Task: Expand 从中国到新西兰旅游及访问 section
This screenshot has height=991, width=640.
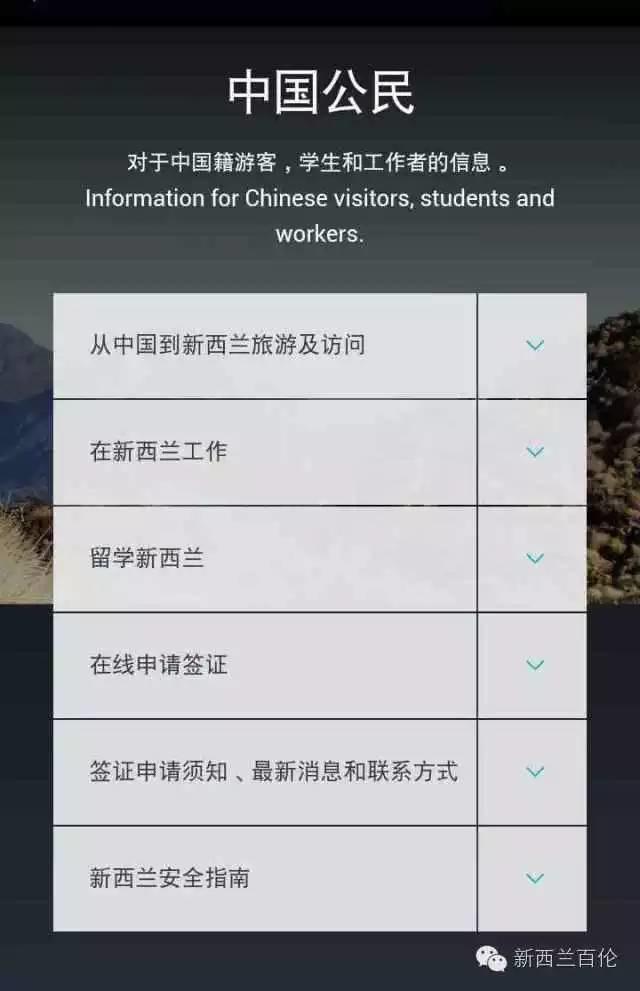Action: coord(534,346)
